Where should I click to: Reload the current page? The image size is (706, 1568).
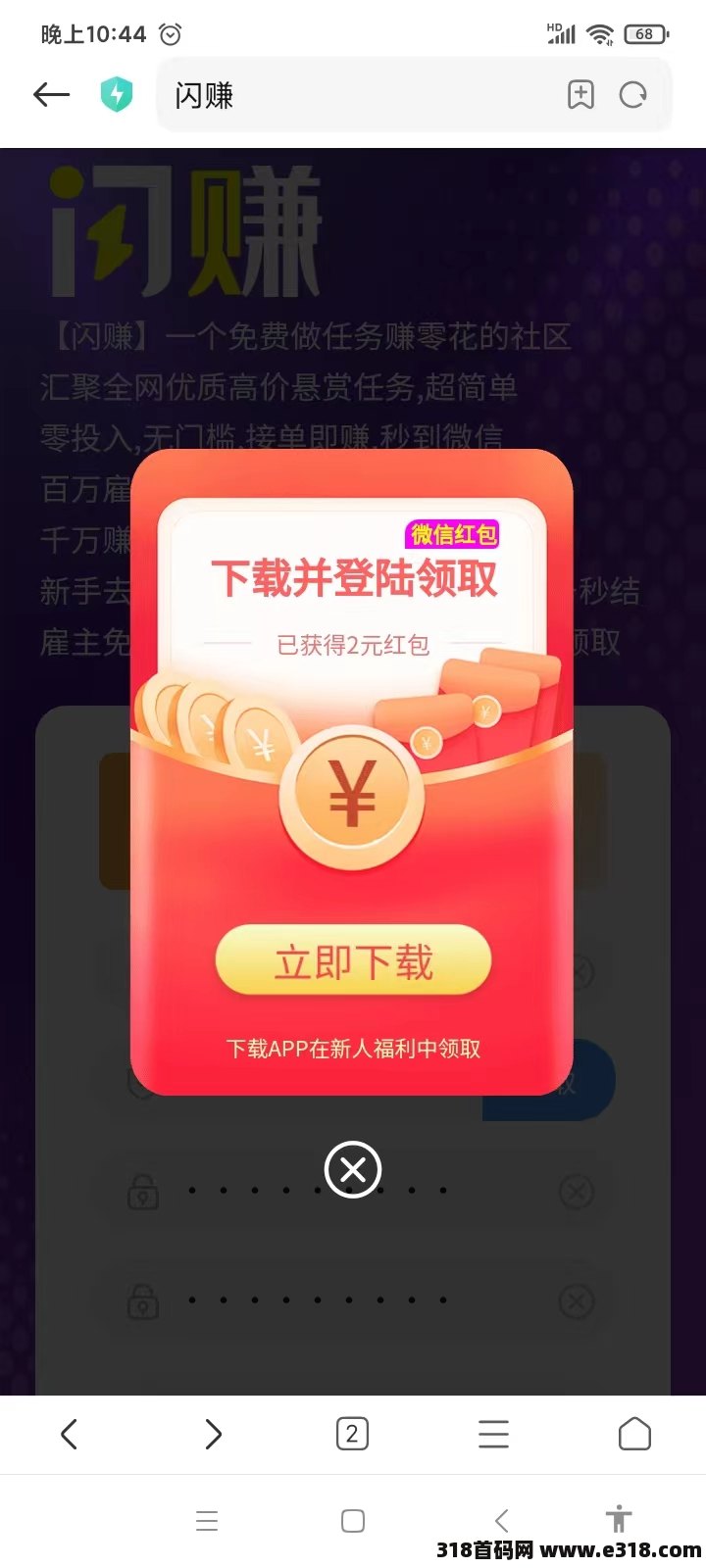pos(633,95)
